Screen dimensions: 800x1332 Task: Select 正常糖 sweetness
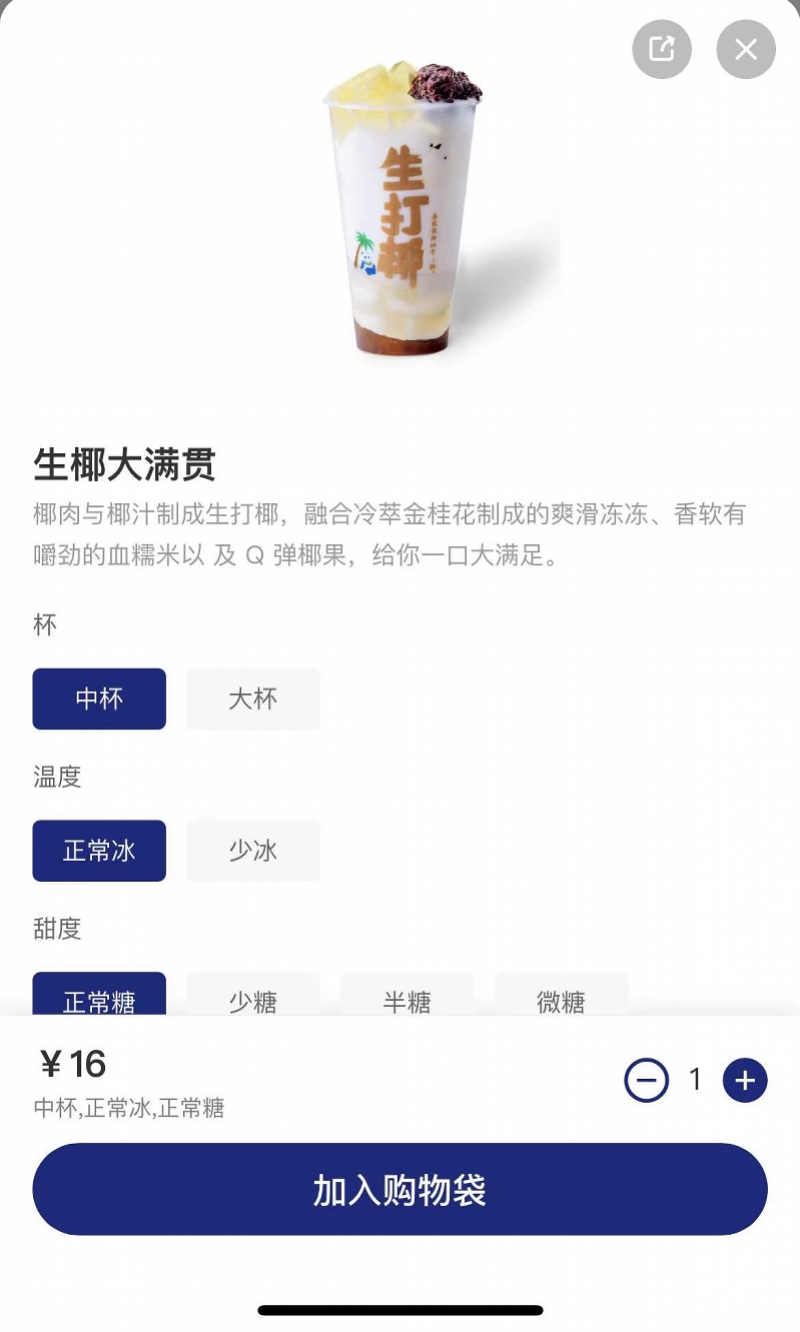tap(99, 995)
